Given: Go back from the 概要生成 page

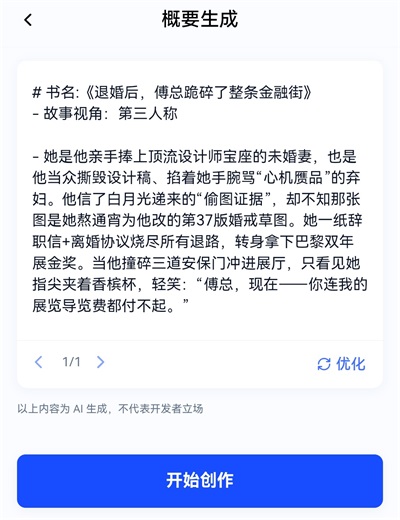Looking at the screenshot, I should click(28, 20).
